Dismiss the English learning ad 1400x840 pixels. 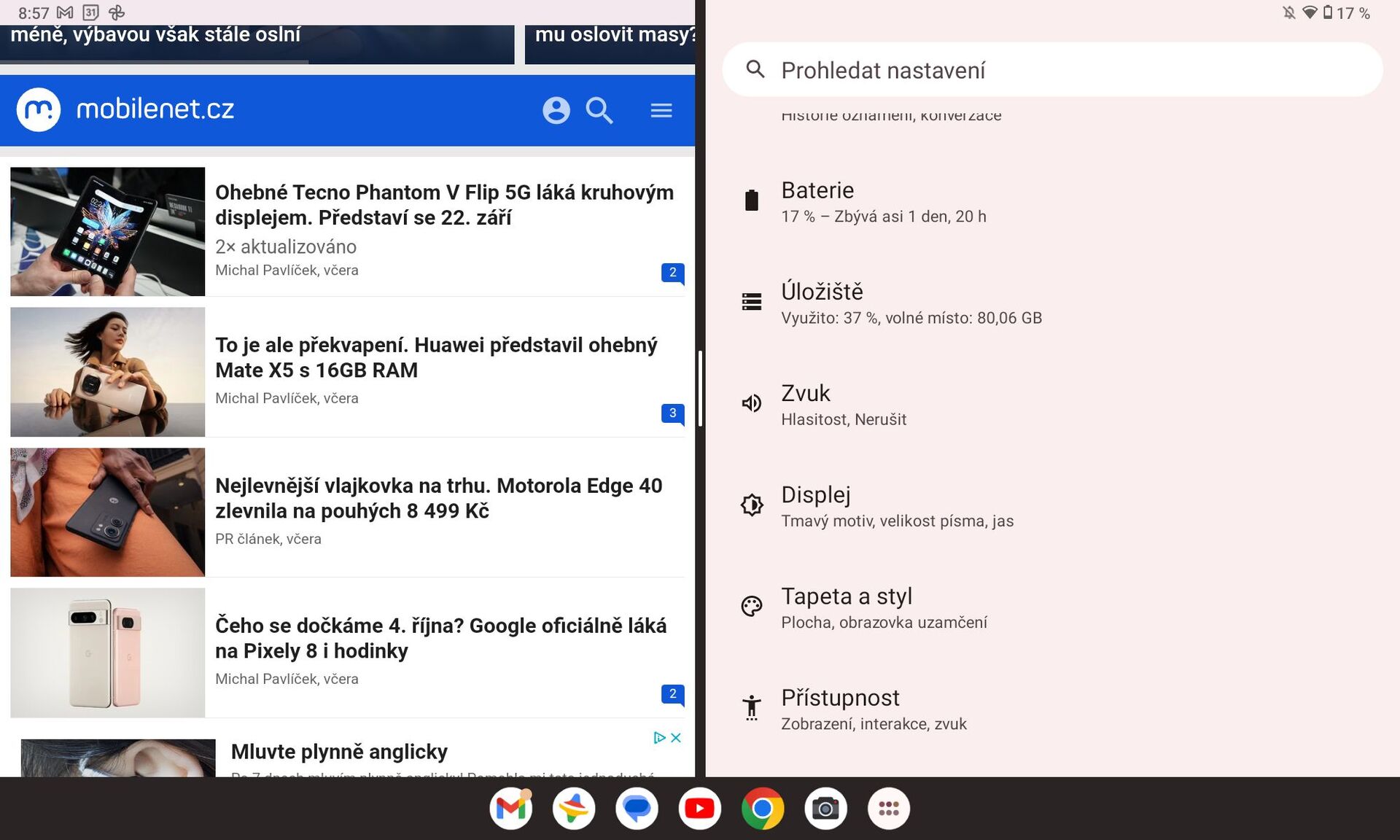(x=676, y=738)
